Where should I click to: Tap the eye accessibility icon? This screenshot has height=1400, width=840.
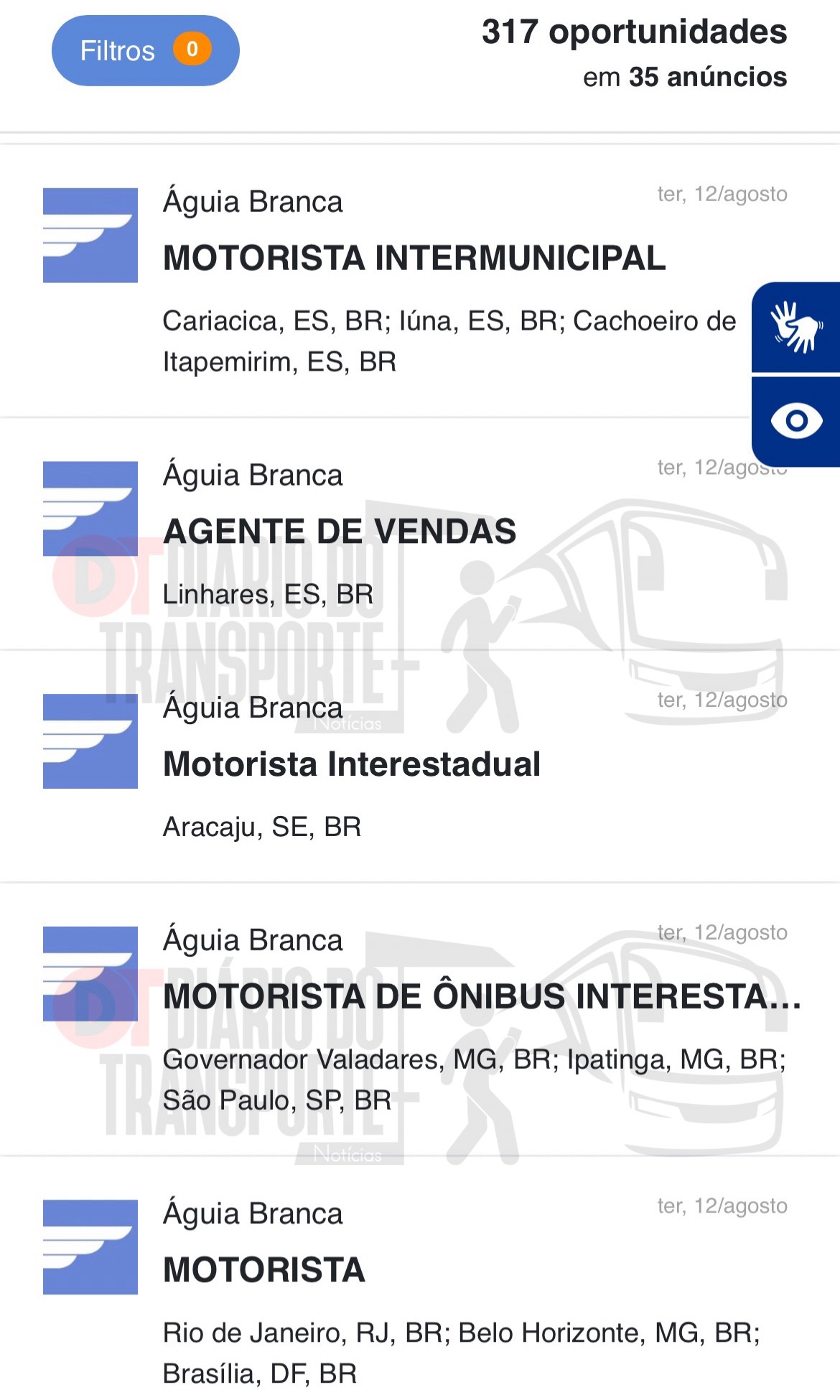796,422
